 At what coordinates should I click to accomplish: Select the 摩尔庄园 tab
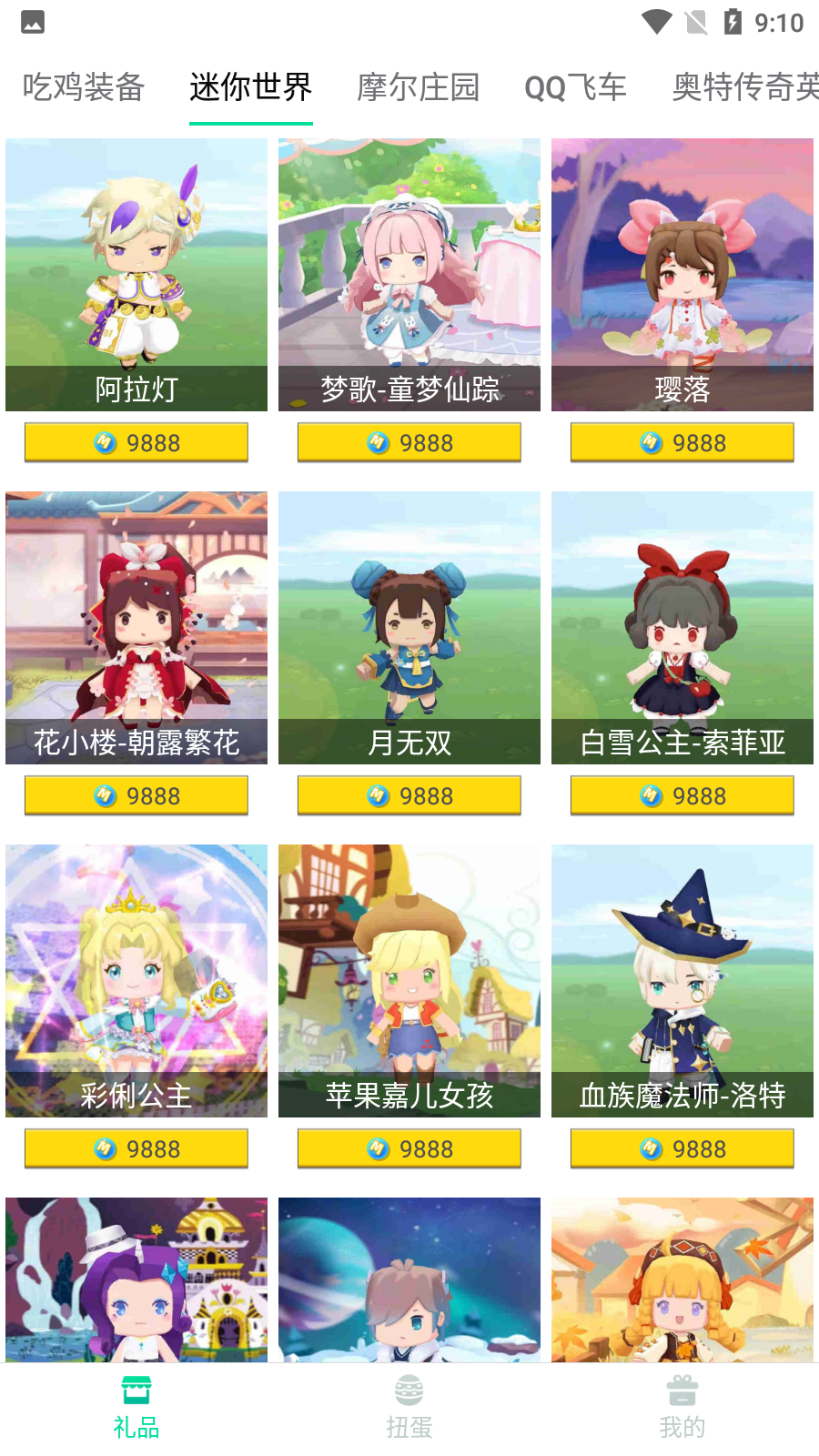(x=418, y=87)
